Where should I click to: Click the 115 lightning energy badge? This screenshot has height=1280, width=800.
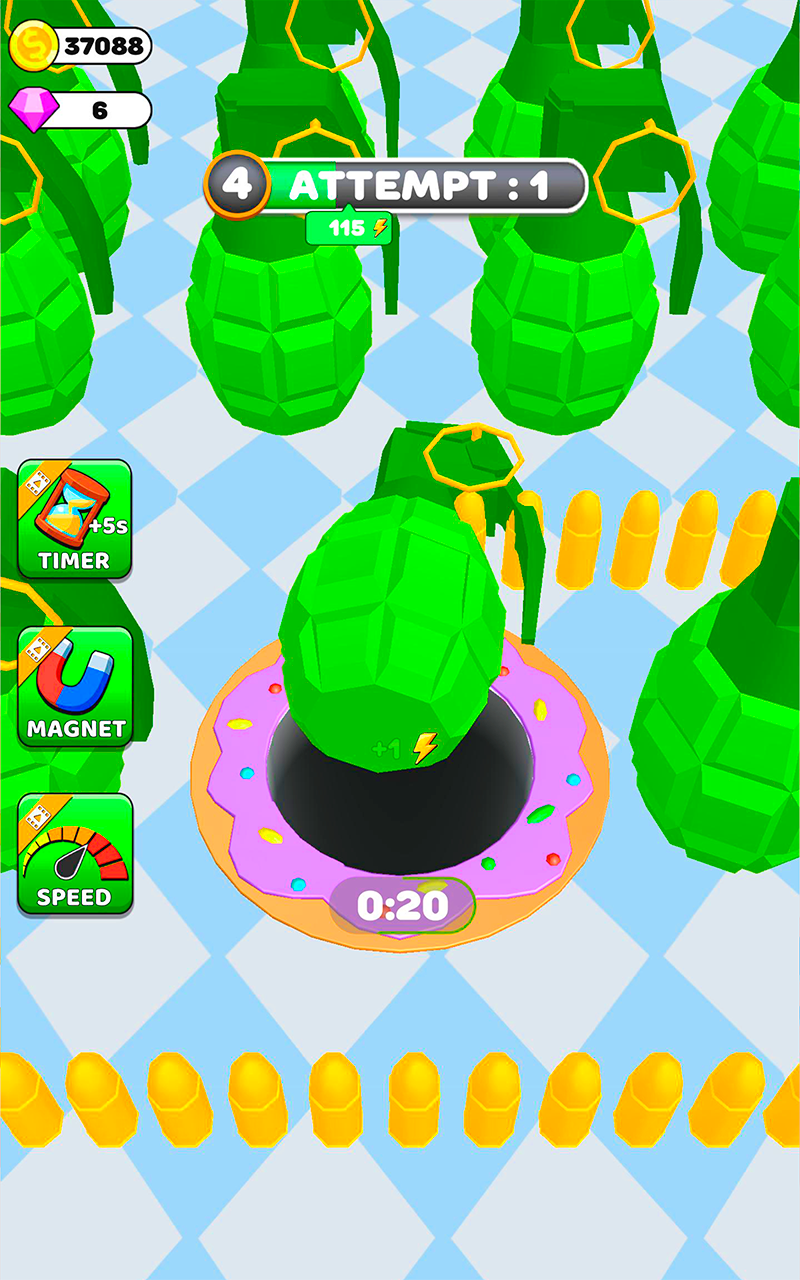[352, 228]
